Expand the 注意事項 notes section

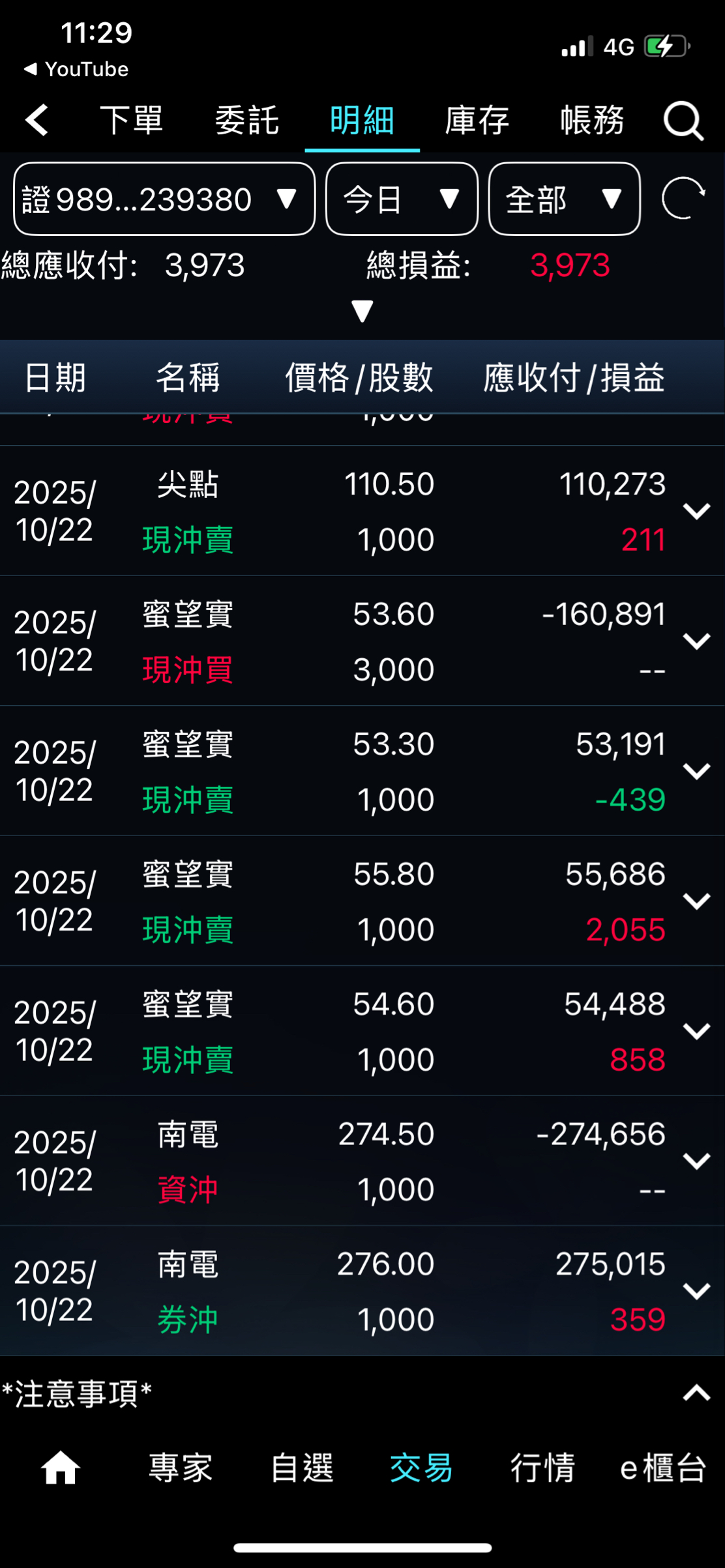click(x=696, y=1393)
